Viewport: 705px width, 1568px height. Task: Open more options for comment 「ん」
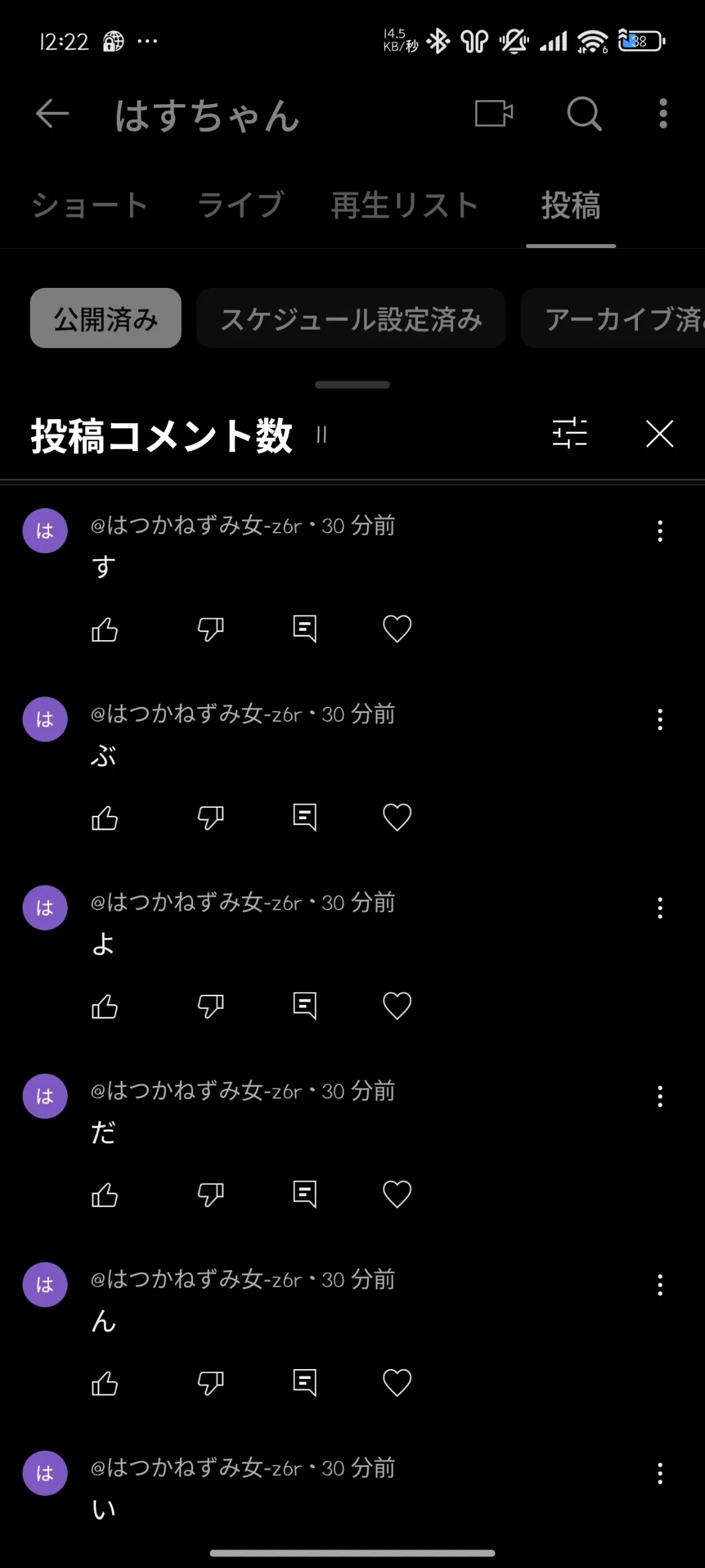(x=660, y=1285)
